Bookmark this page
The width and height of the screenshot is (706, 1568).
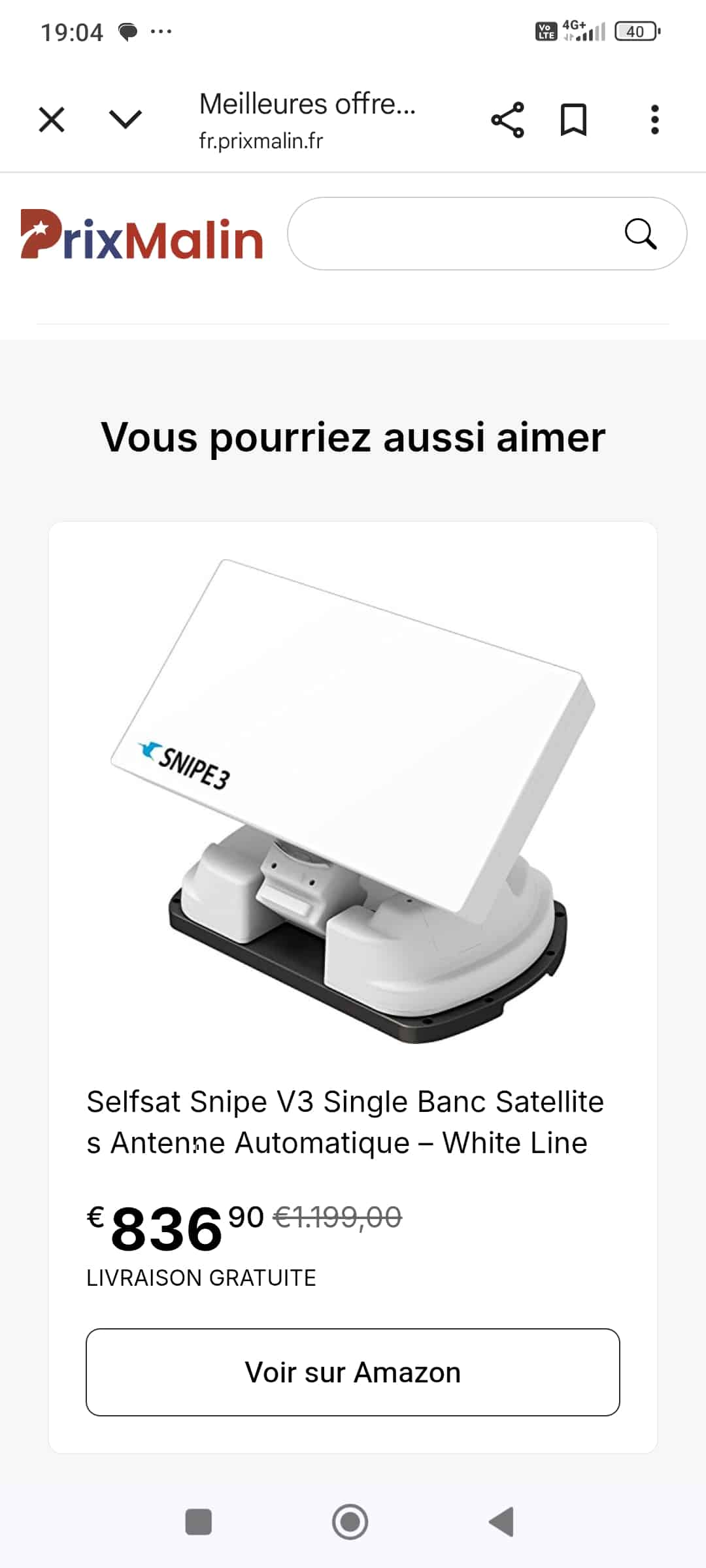(x=573, y=120)
